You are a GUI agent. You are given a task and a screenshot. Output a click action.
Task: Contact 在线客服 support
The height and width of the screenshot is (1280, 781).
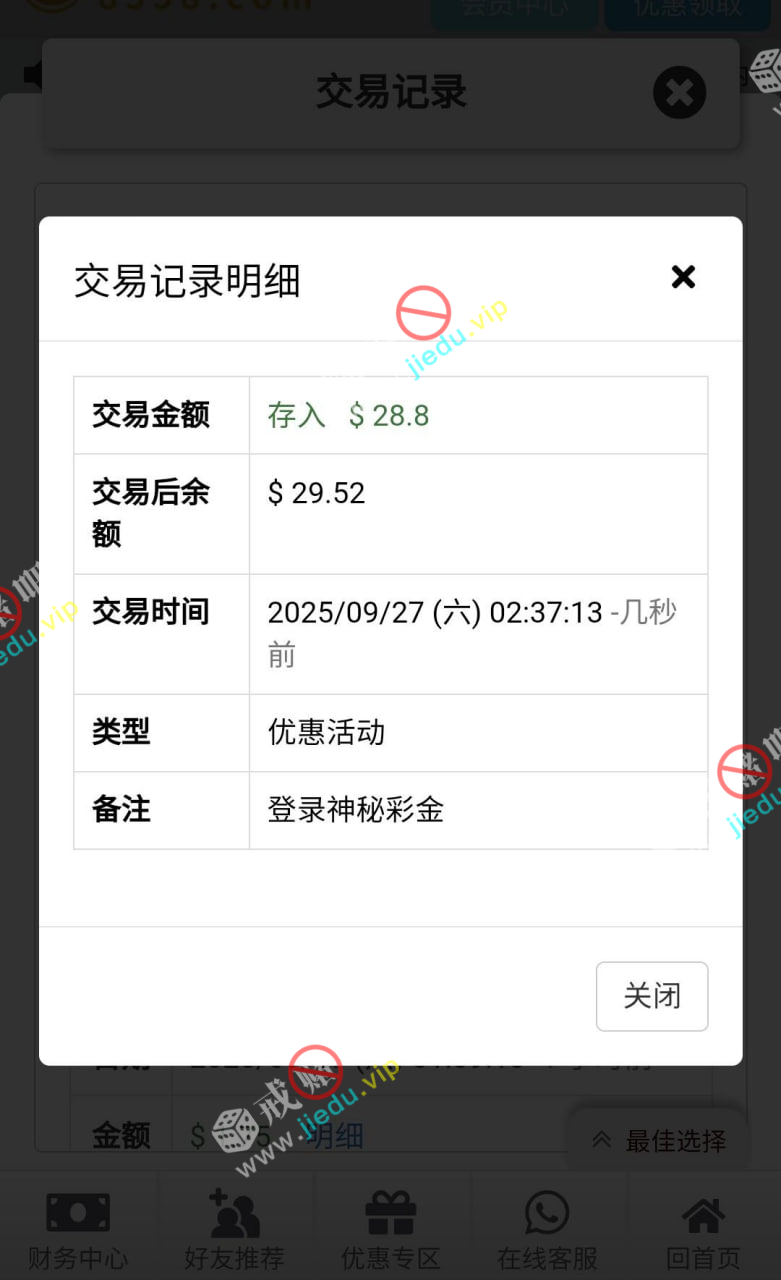point(547,1228)
